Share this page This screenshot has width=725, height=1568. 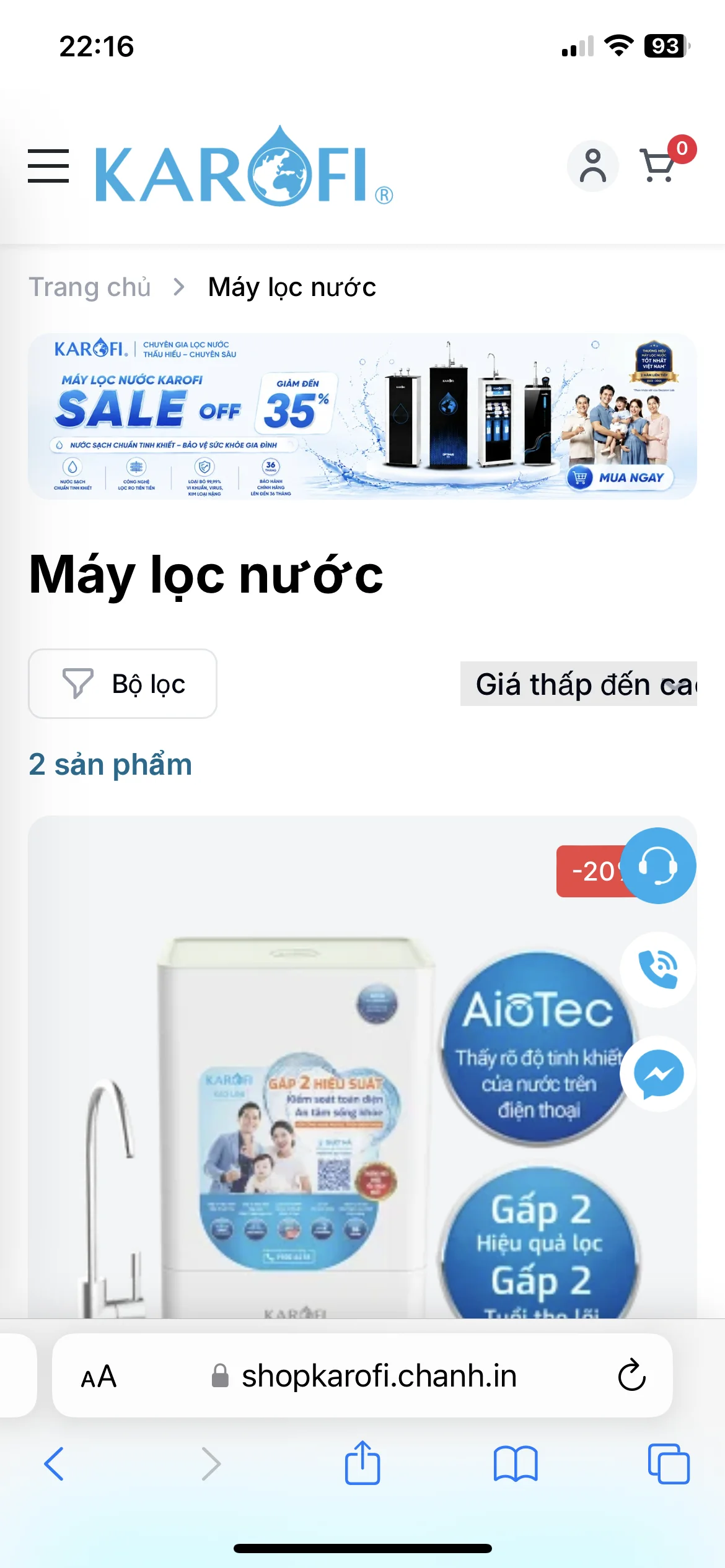point(362,1462)
